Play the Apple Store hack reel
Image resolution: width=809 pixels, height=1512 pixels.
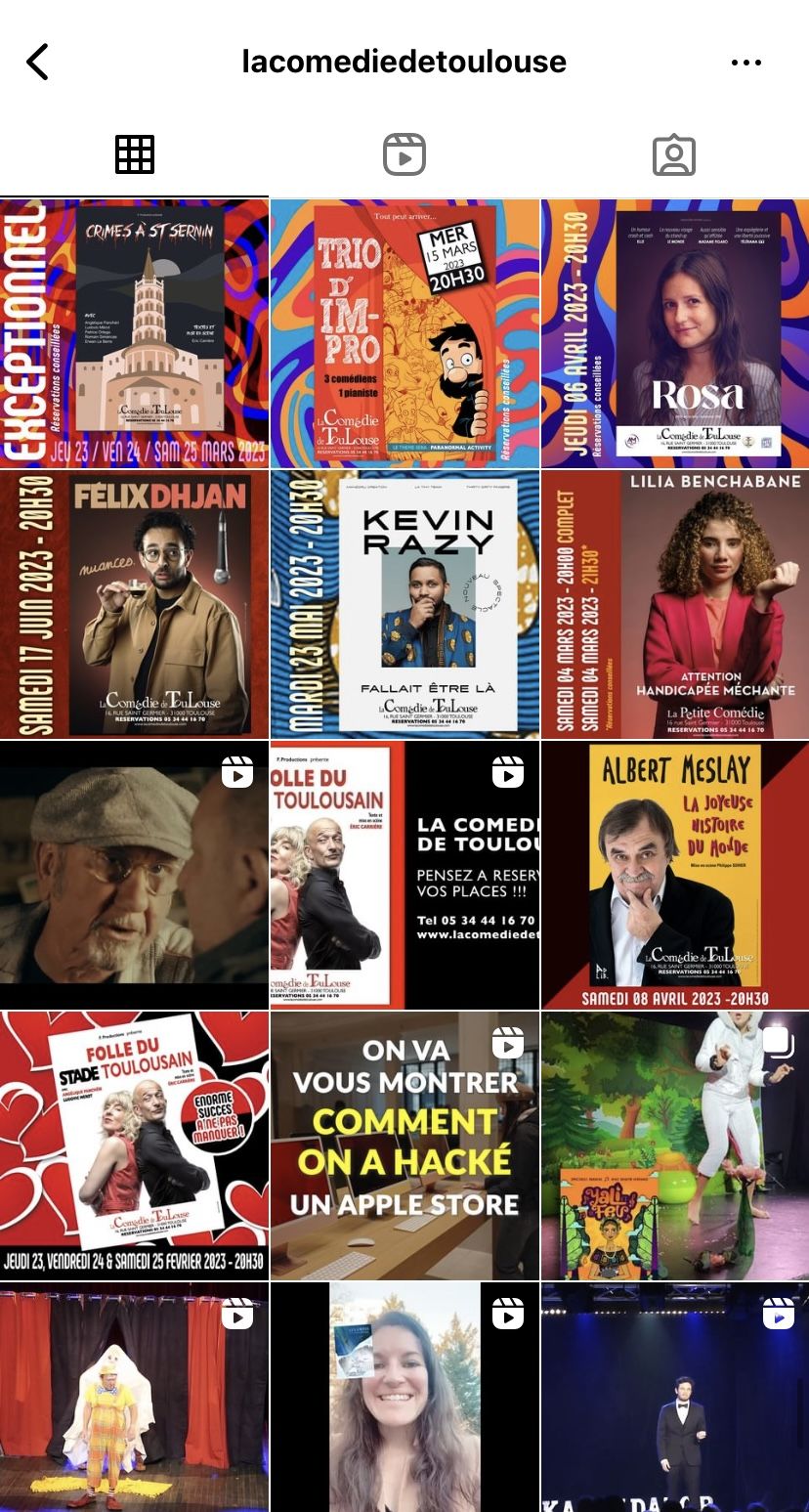pos(404,1145)
